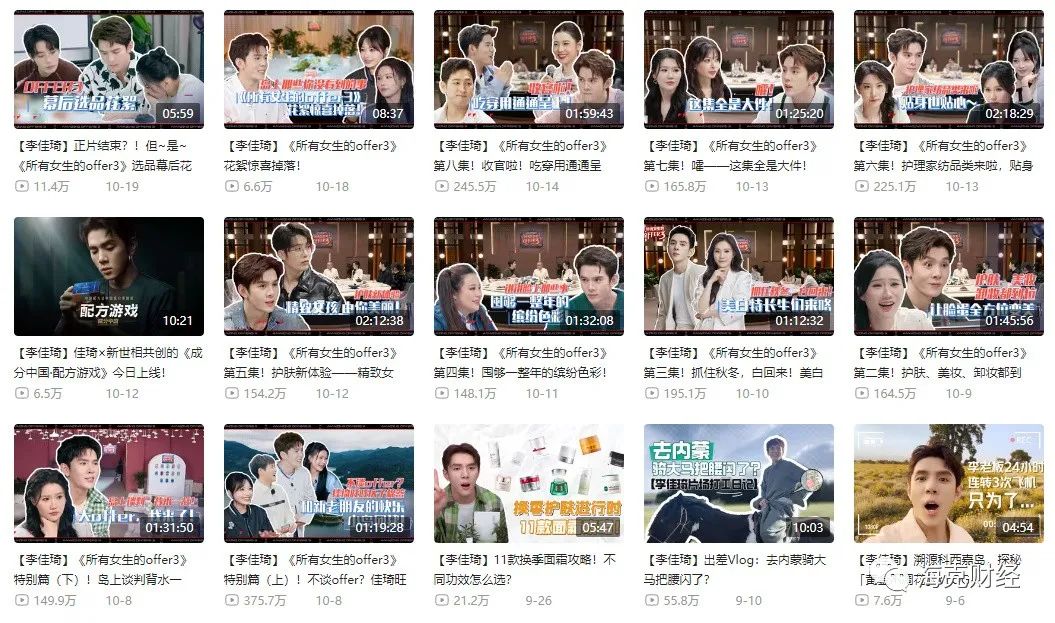Open the 溯源科西嘉岛 04:54 video
Image resolution: width=1055 pixels, height=623 pixels.
click(948, 483)
